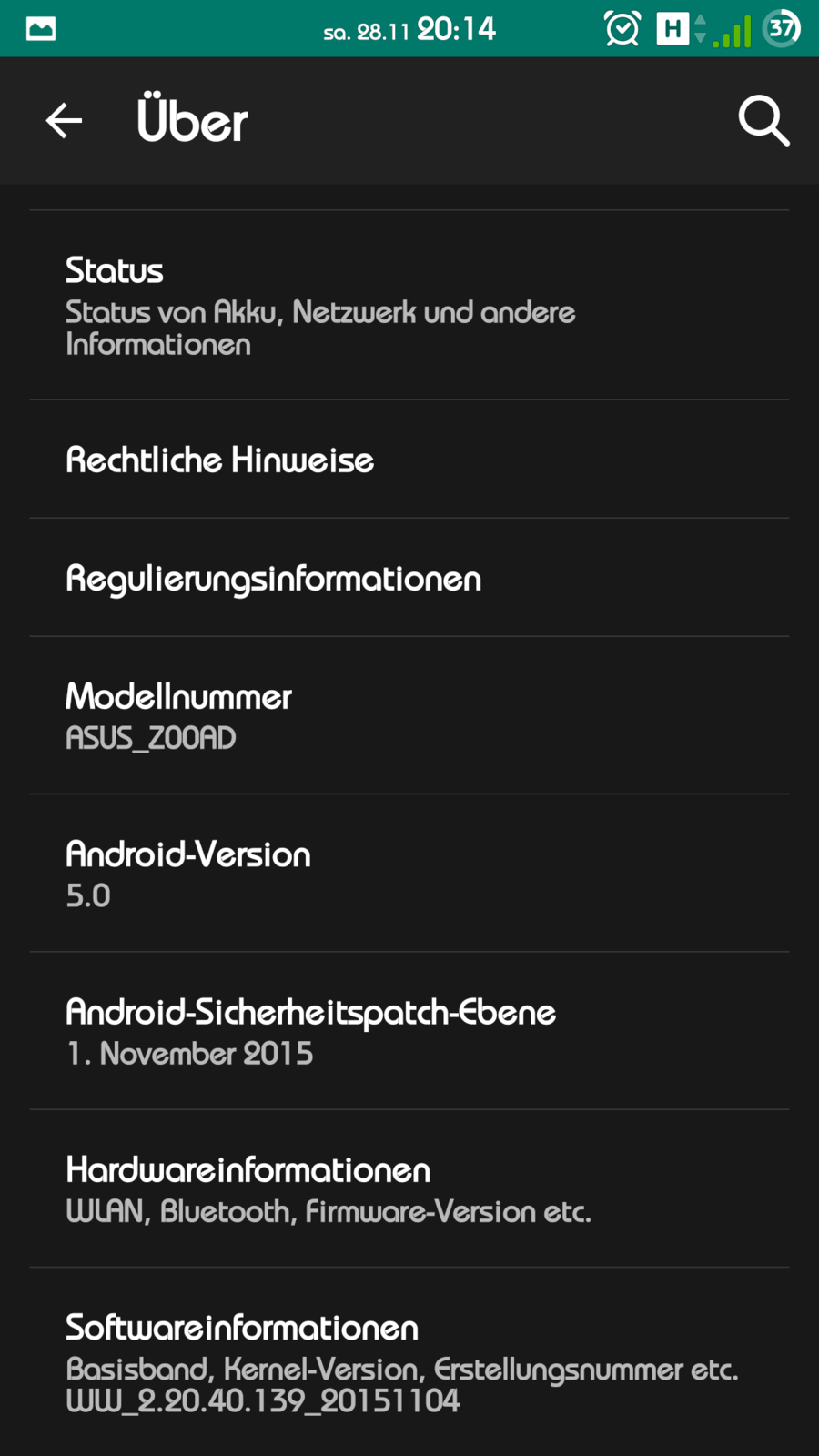Open Regulierungsinformationen
Image resolution: width=819 pixels, height=1456 pixels.
(409, 578)
